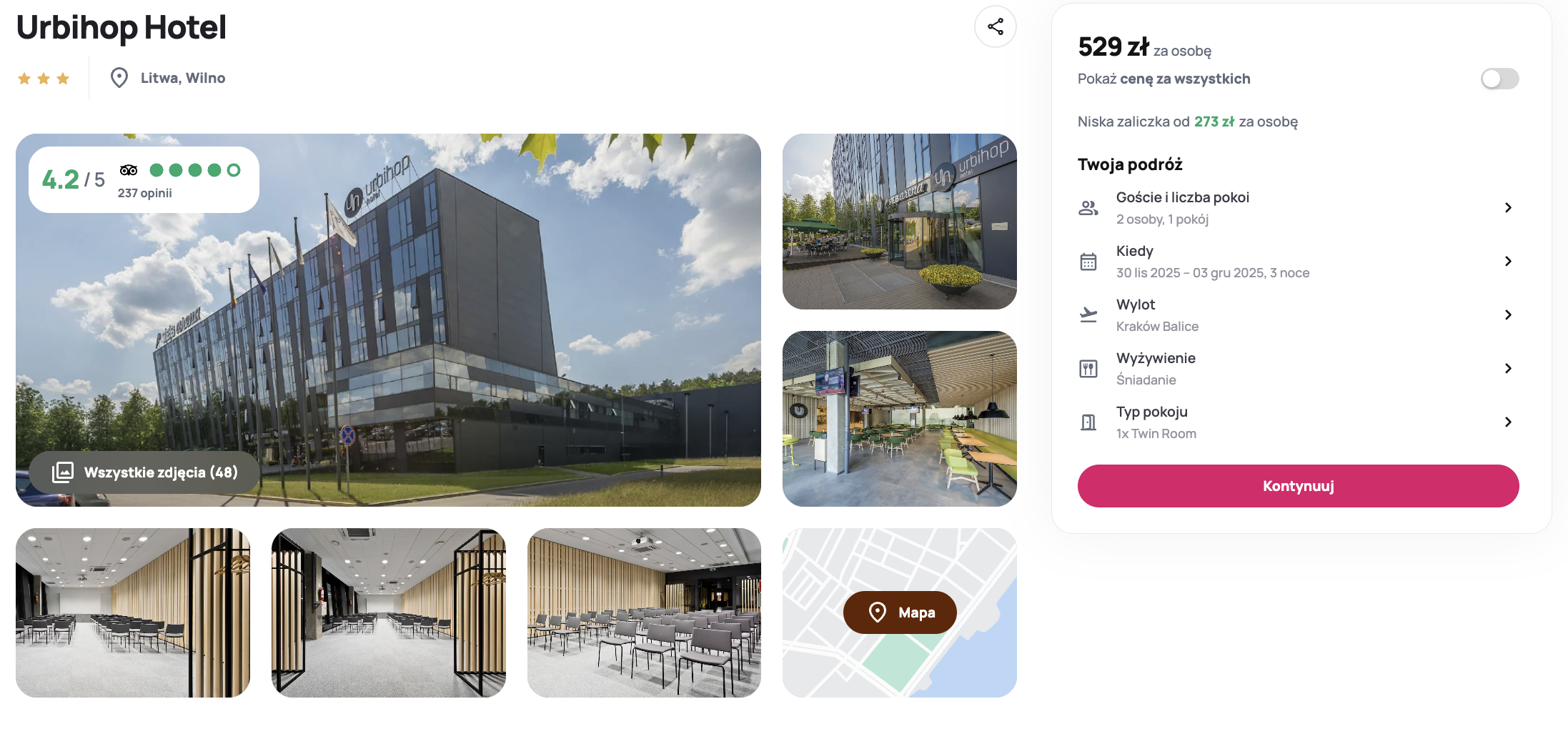Open the 4.2 TripAdvisor reviews badge
This screenshot has width=1568, height=729.
[144, 180]
